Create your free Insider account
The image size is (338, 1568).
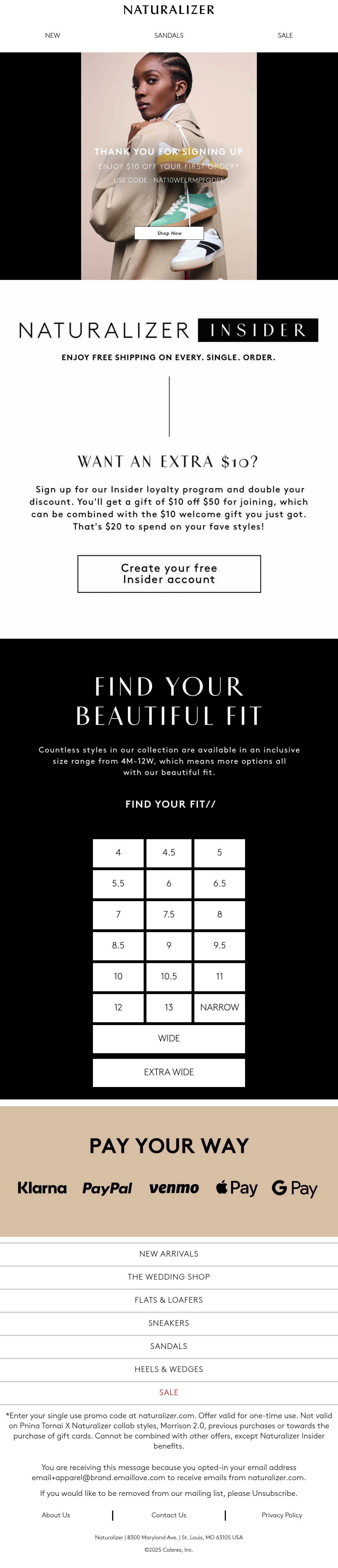point(169,573)
